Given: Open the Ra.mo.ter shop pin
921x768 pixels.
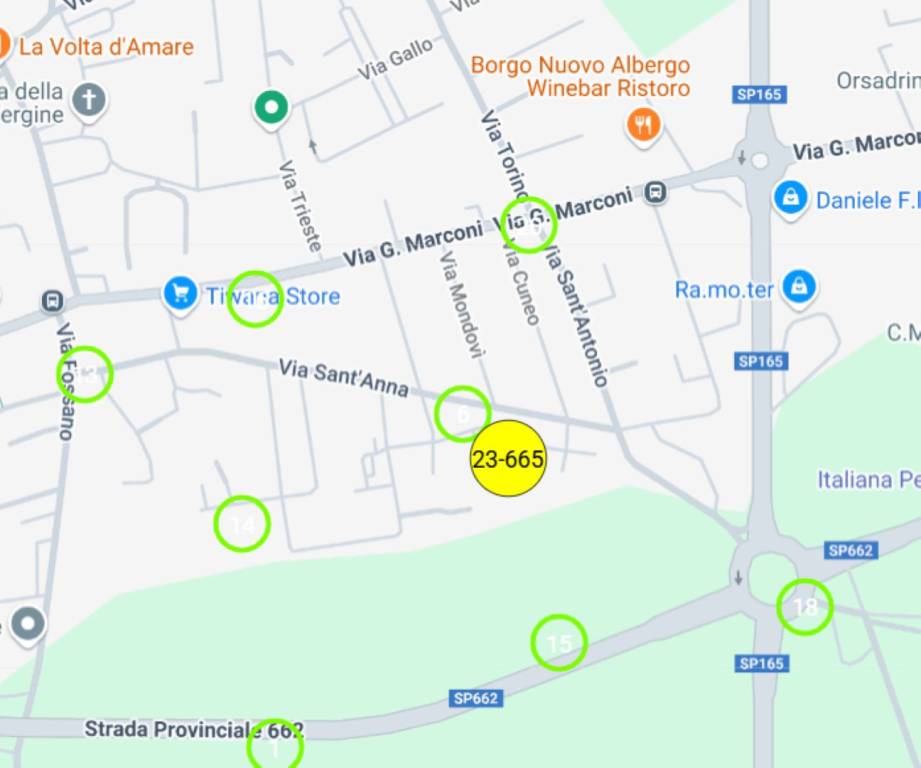Looking at the screenshot, I should [799, 287].
